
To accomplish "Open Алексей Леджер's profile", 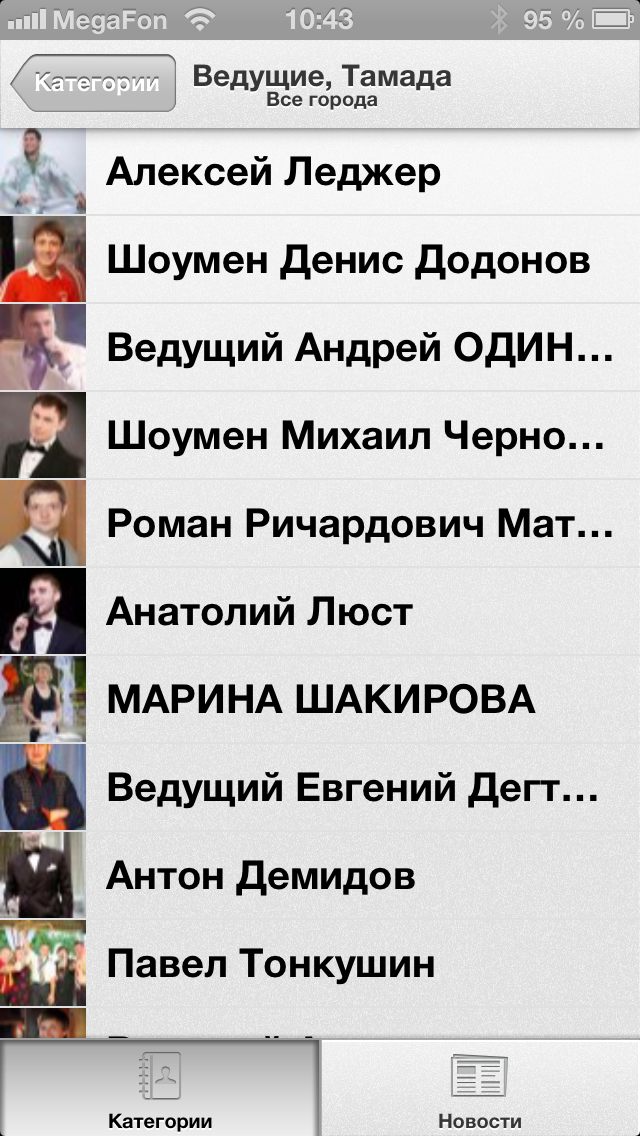I will [320, 173].
